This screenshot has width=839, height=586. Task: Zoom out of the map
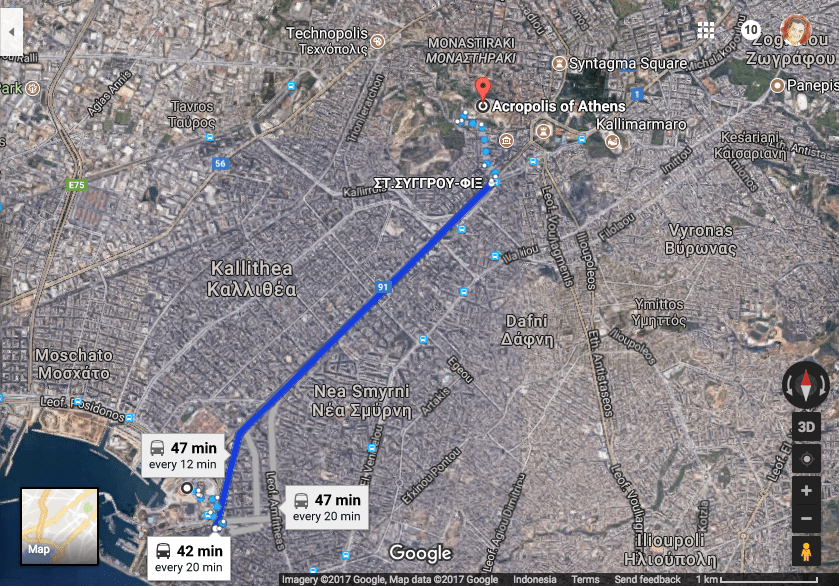806,519
